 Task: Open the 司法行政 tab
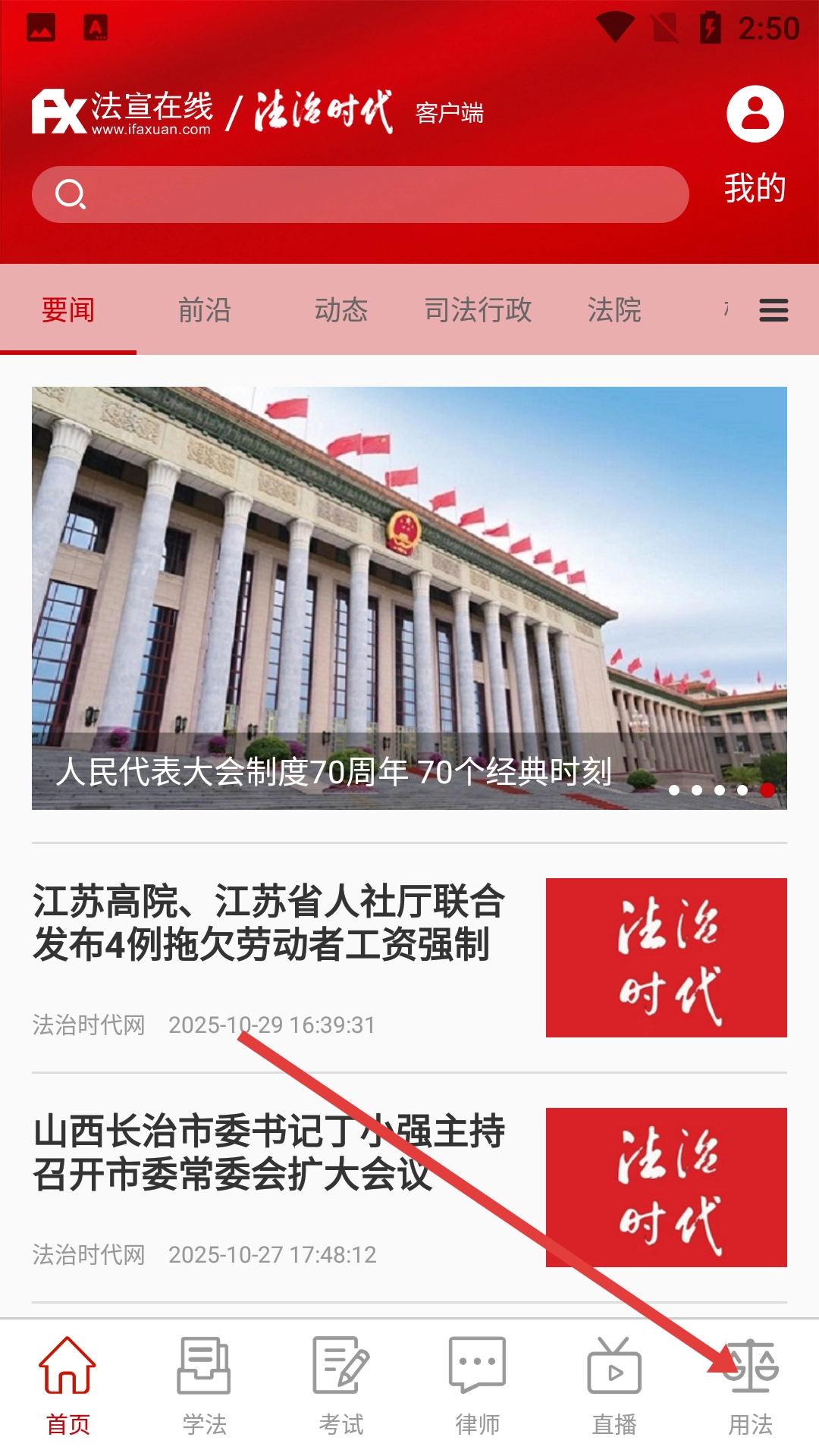click(x=478, y=310)
